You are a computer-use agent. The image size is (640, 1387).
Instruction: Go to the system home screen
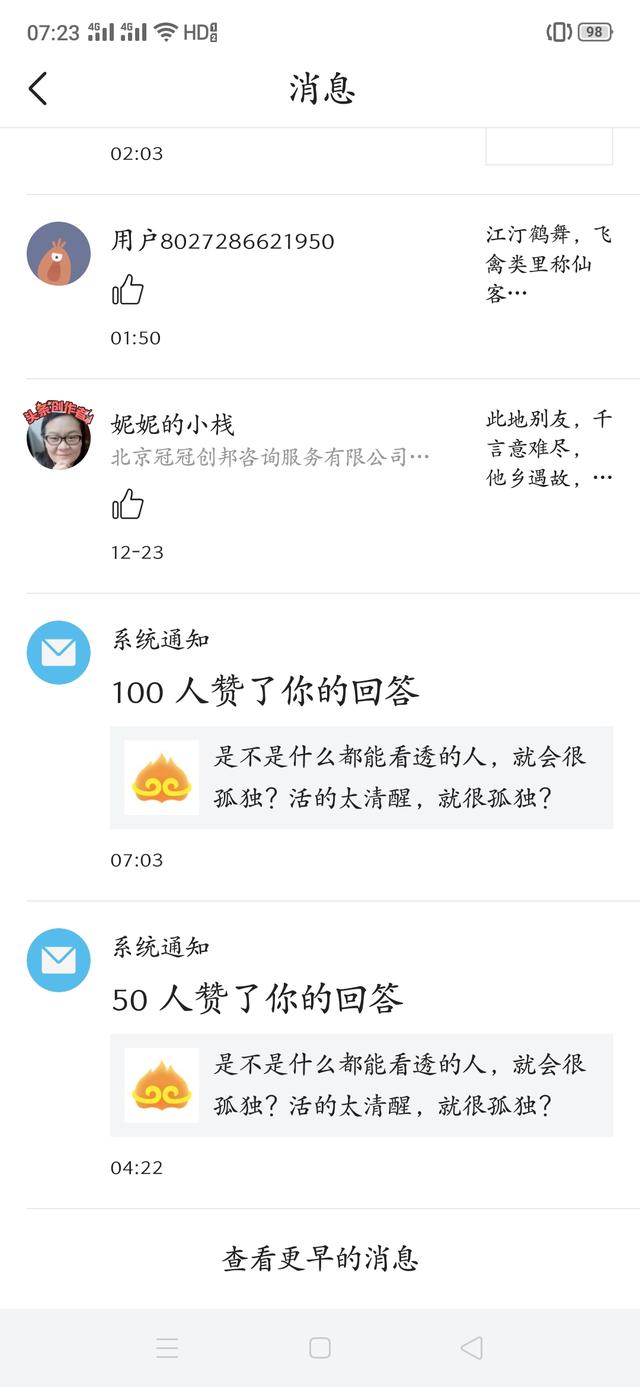click(x=320, y=1348)
